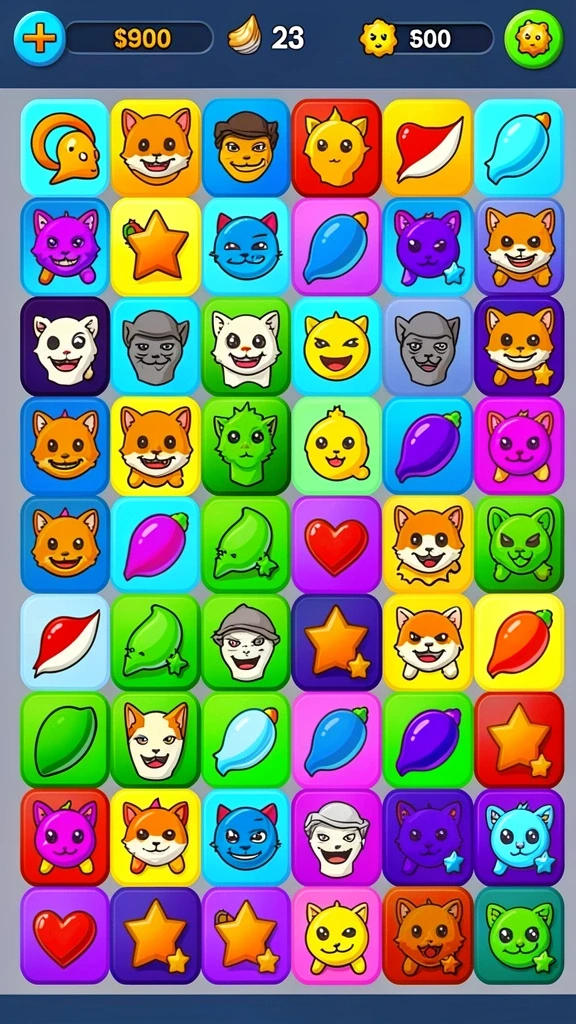Screen dimensions: 576x1024
Task: Select the yellow spiky creature on red tile
Action: pyautogui.click(x=336, y=148)
